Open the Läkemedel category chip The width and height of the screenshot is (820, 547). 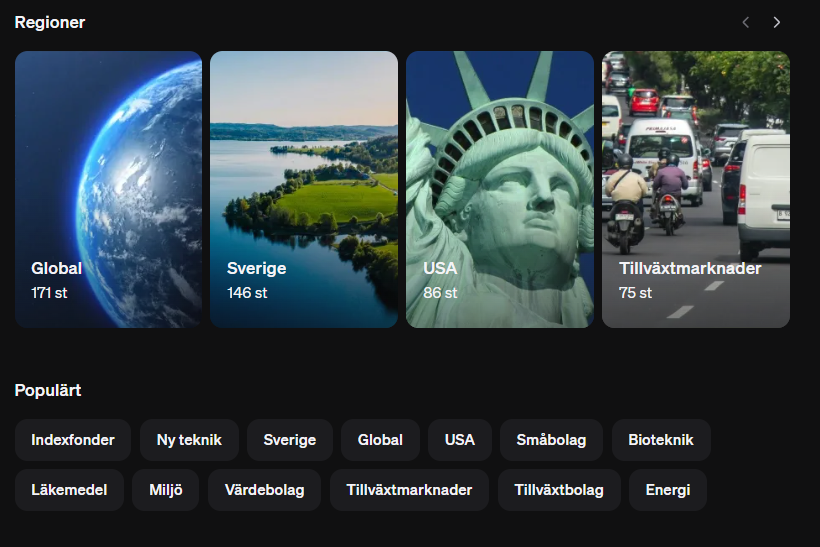coord(69,490)
